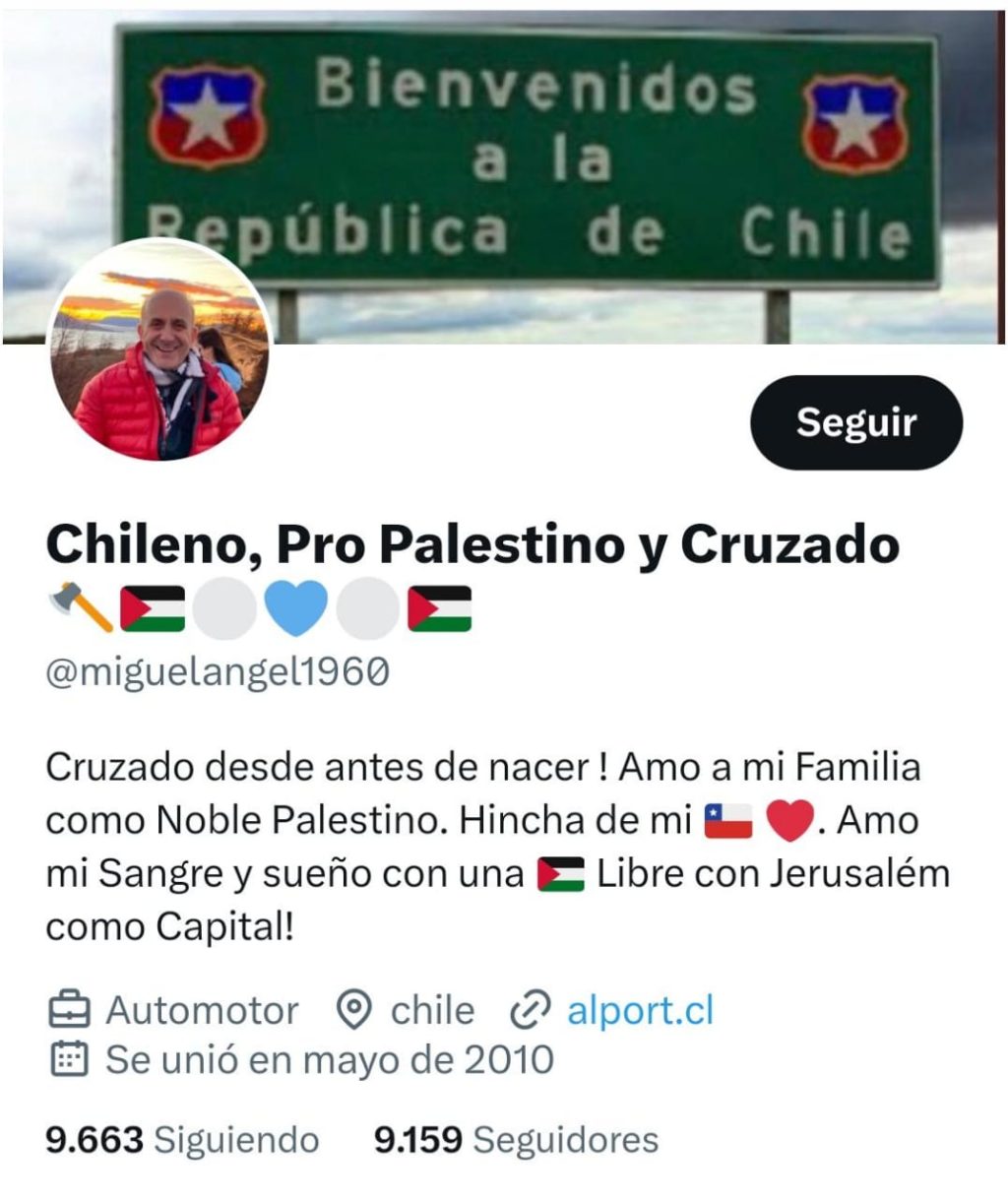Open the alport.cl website link
1008x1201 pixels.
(x=640, y=1011)
